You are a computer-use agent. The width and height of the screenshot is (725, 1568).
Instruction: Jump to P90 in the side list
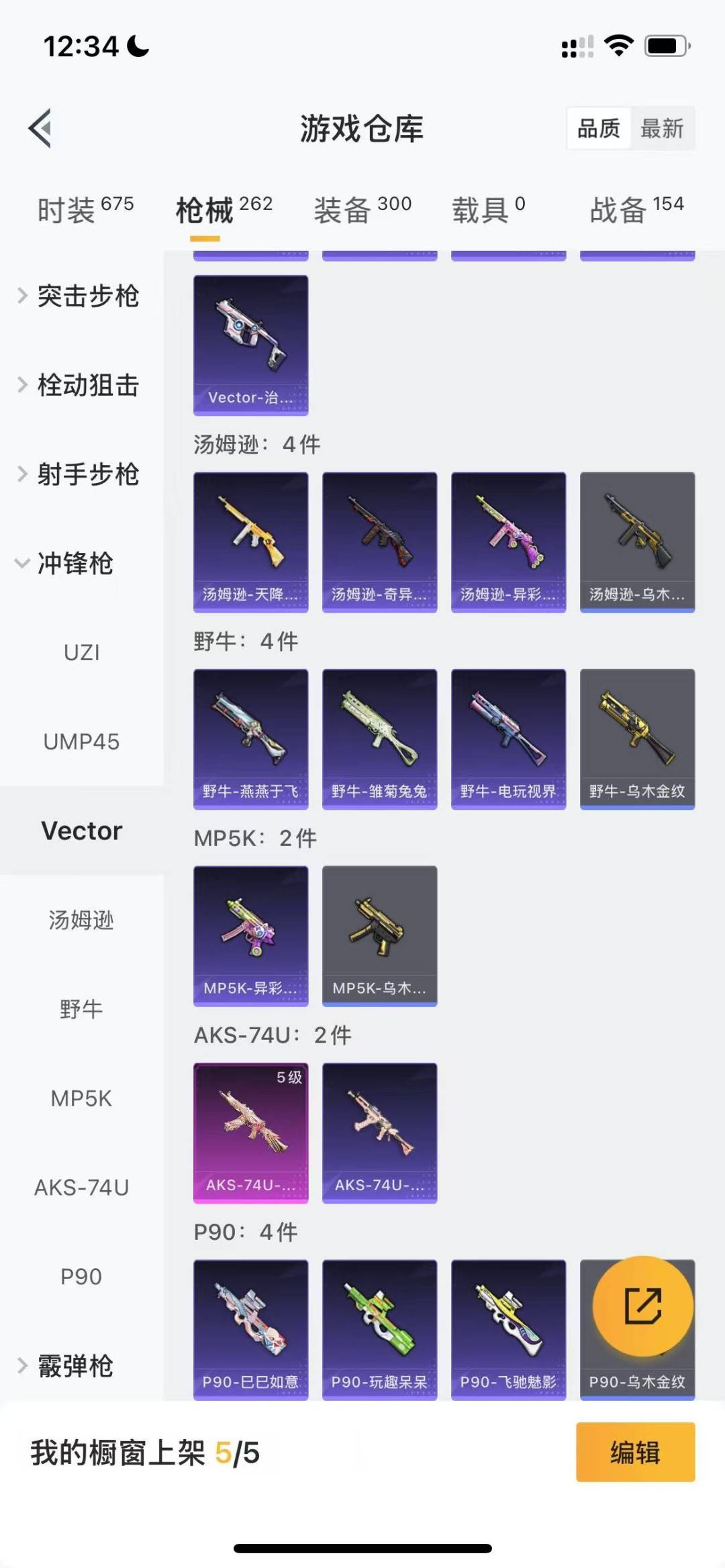pyautogui.click(x=82, y=1276)
